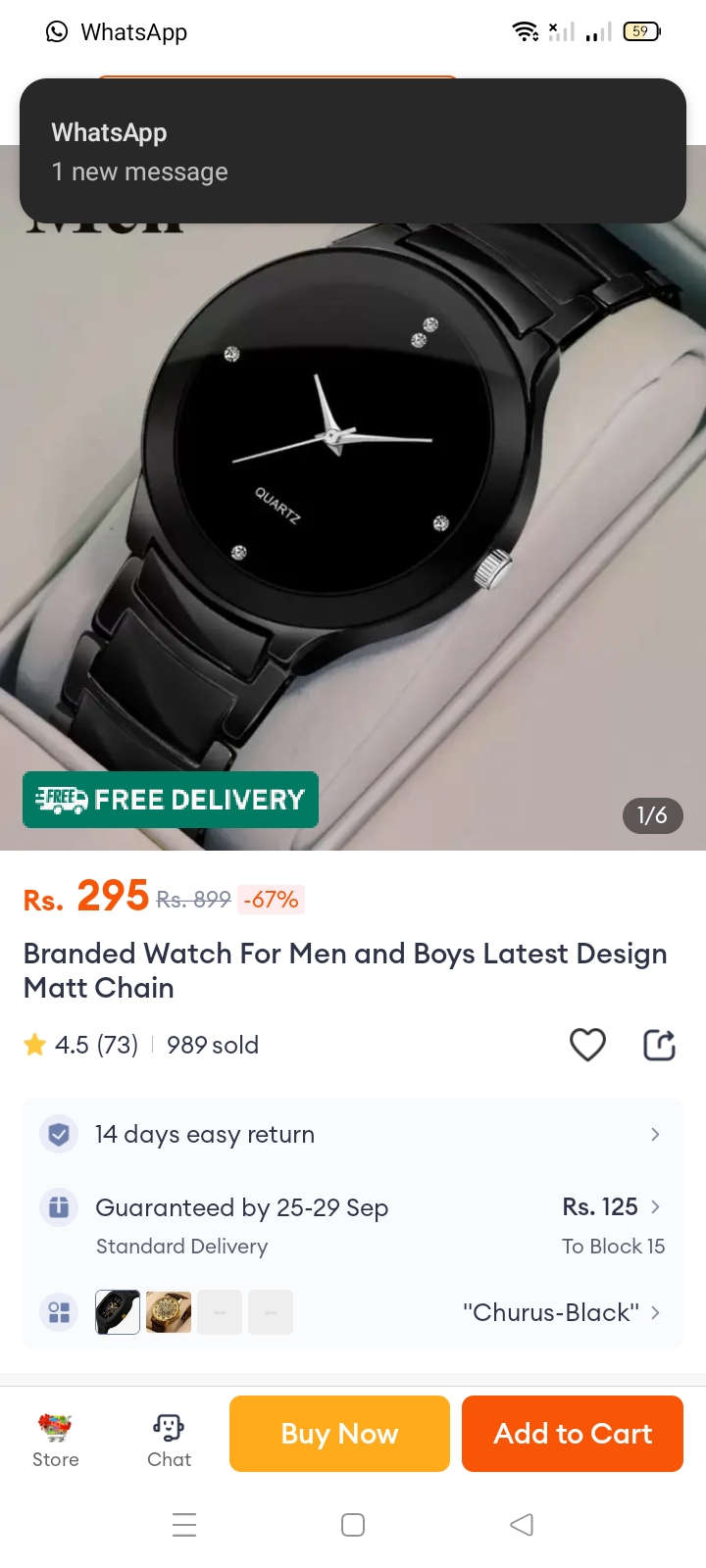Screen dimensions: 706x1568
Task: Add the watch to wishlist
Action: coord(587,1045)
